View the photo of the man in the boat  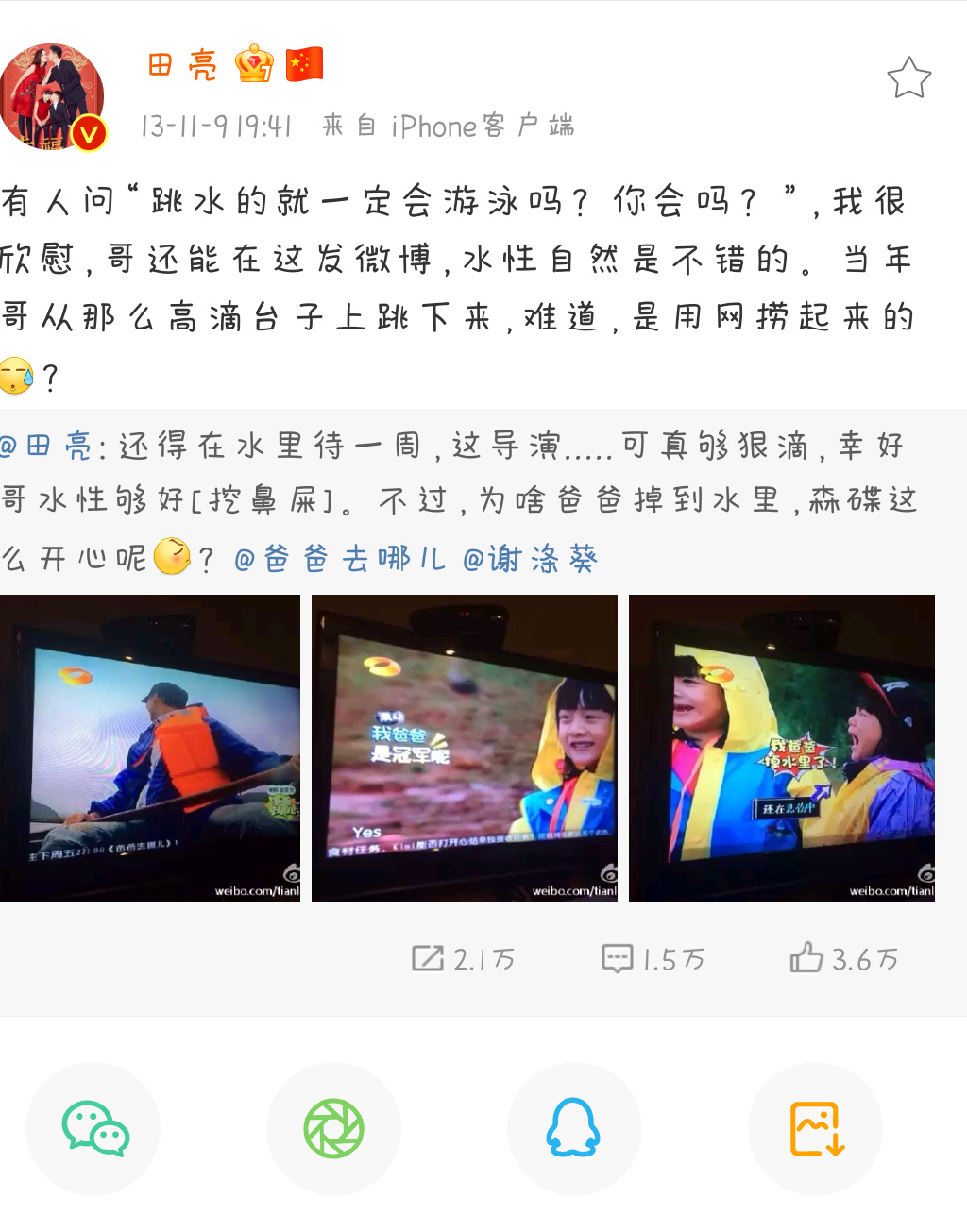point(150,748)
